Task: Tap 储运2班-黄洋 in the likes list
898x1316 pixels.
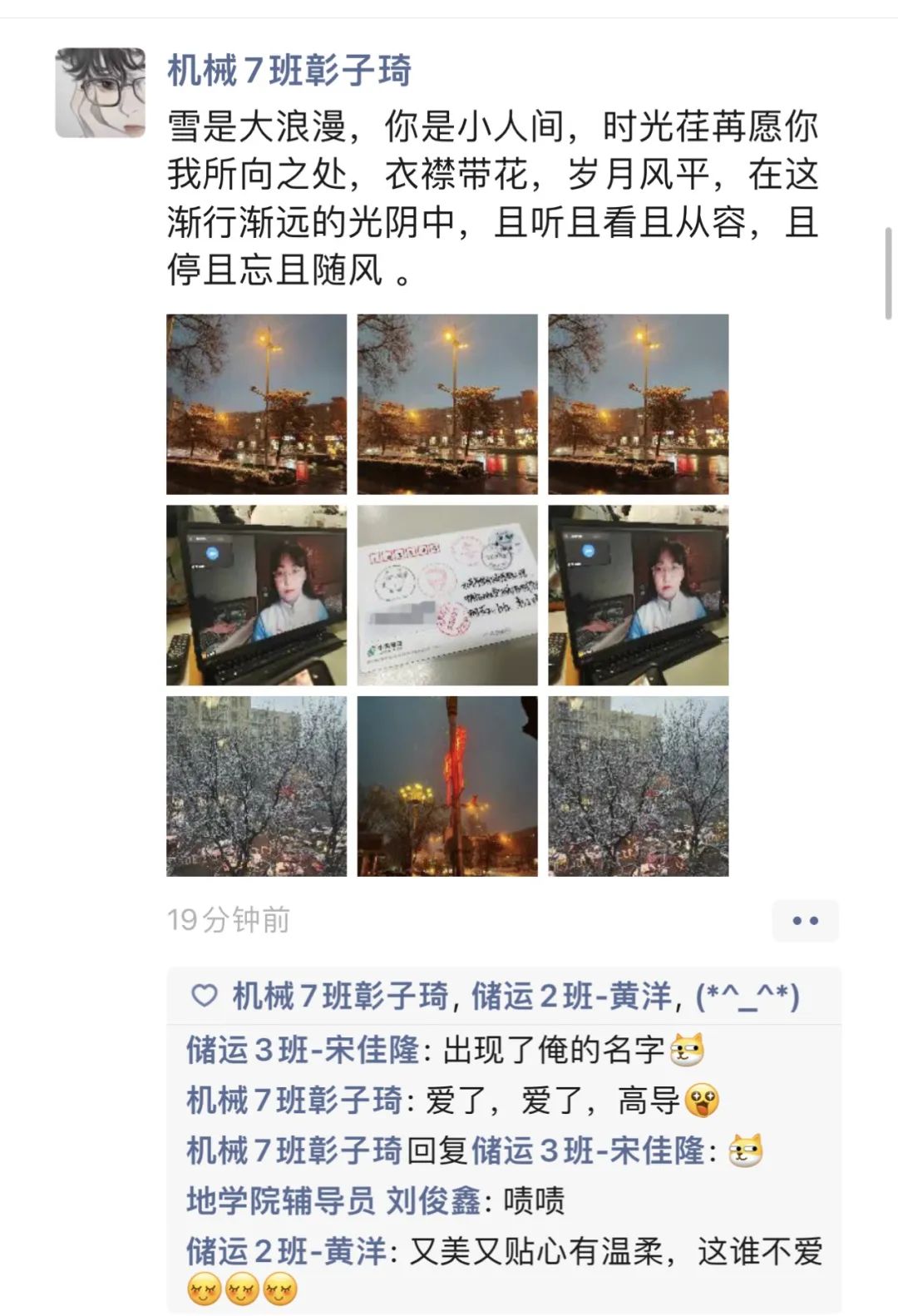Action: click(571, 996)
